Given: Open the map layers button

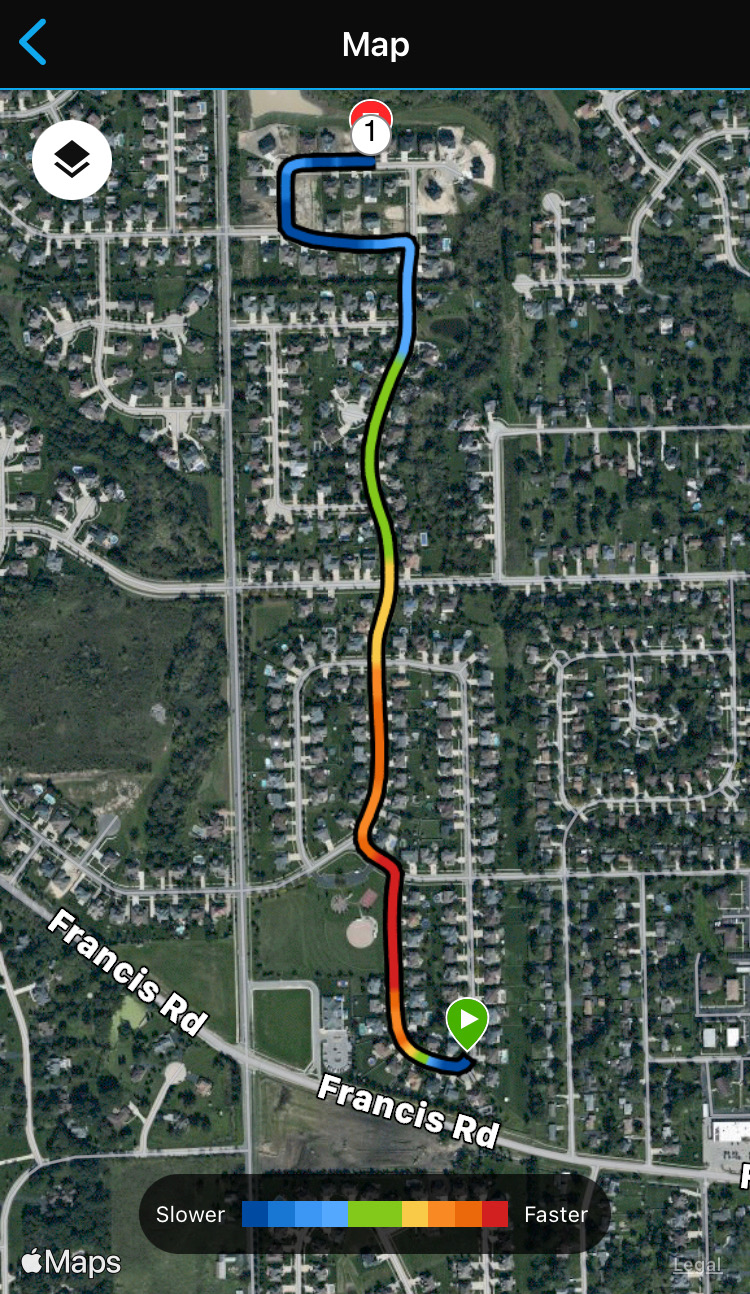Looking at the screenshot, I should (x=71, y=159).
